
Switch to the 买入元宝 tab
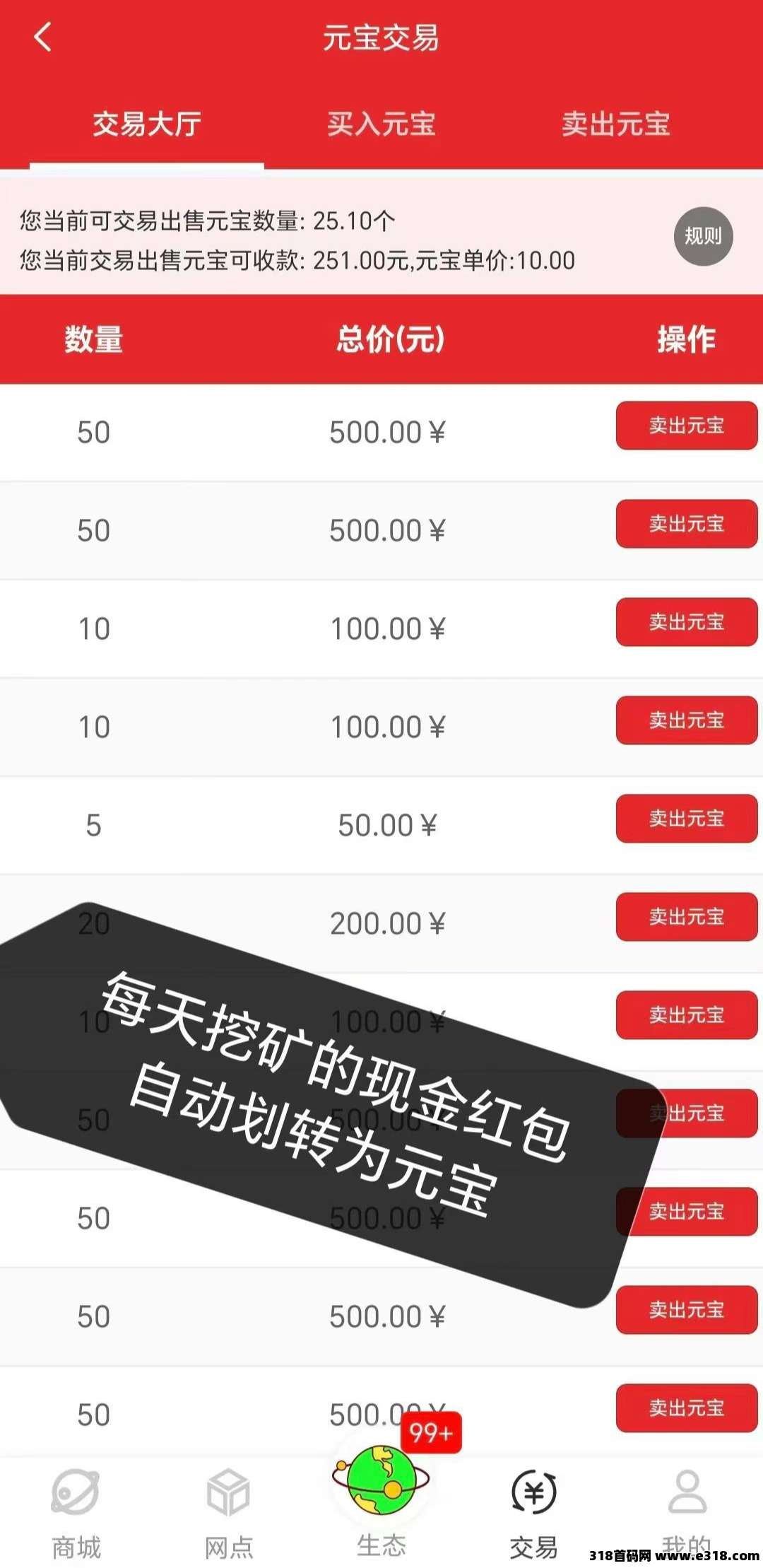click(x=381, y=124)
